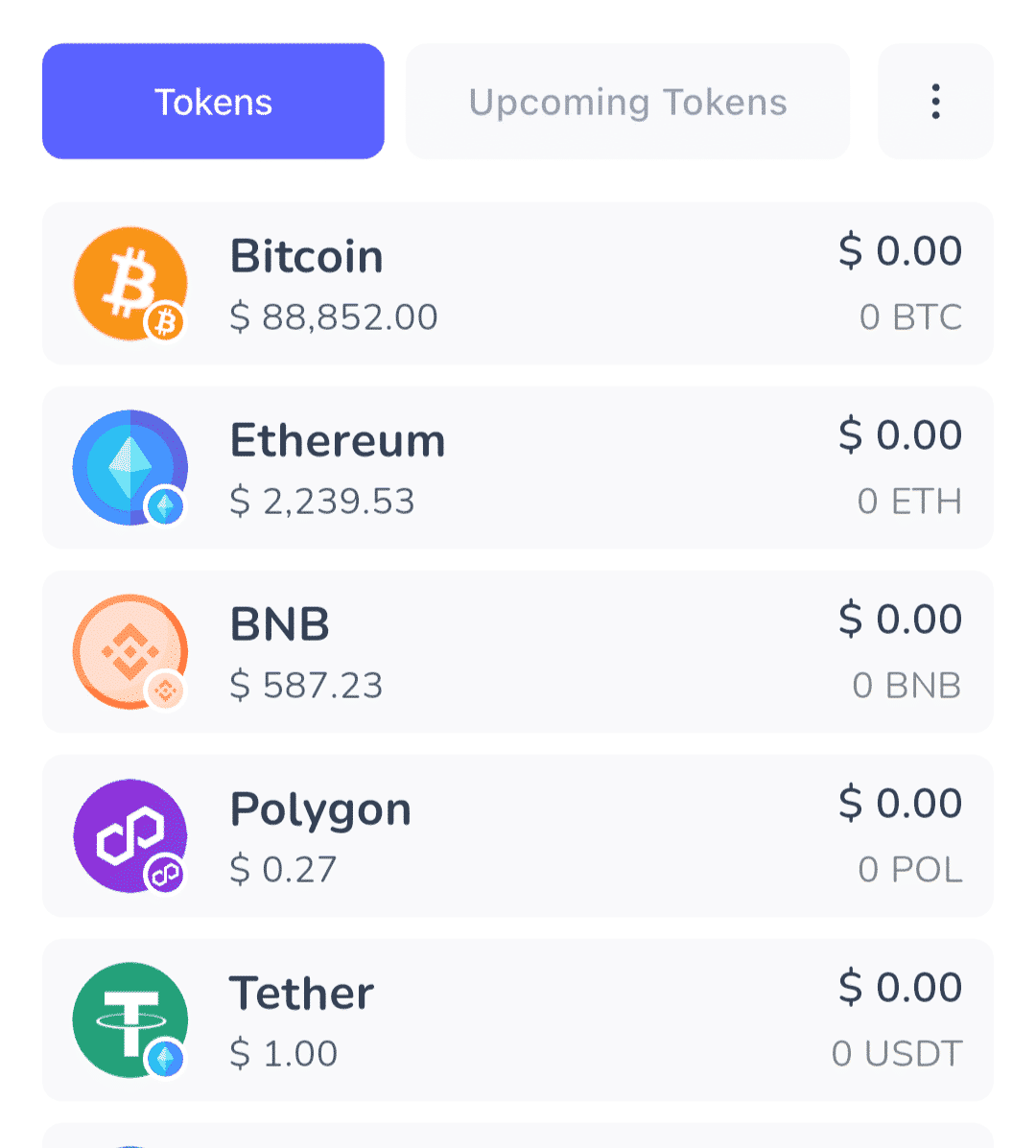Click the Ethereum badge on the Tether icon

click(x=165, y=1056)
